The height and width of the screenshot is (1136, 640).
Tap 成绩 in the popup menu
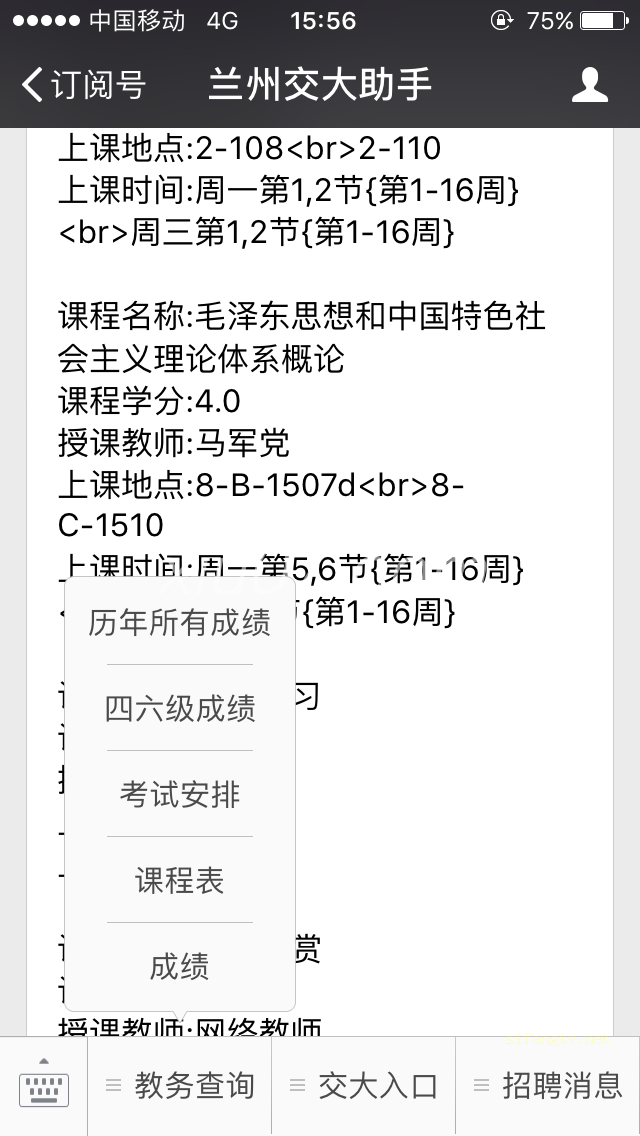pos(180,966)
